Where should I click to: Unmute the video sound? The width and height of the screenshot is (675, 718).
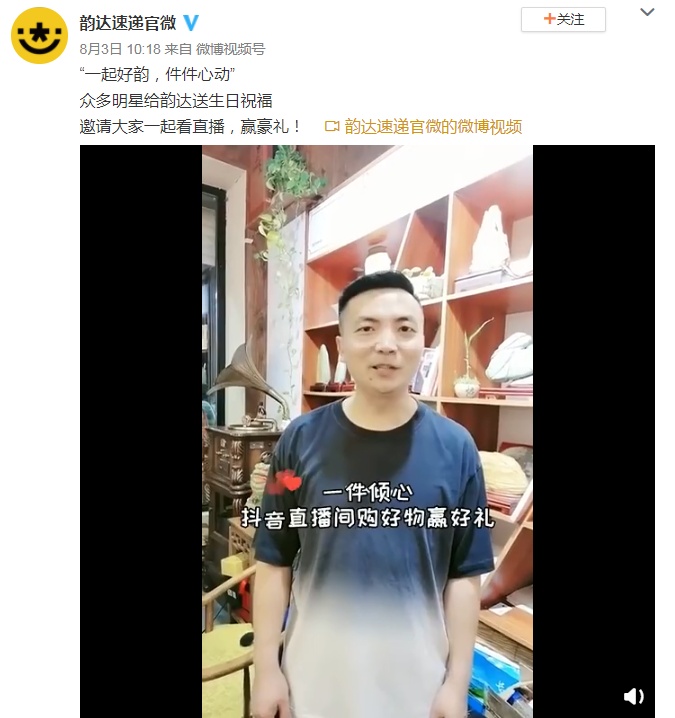click(633, 696)
